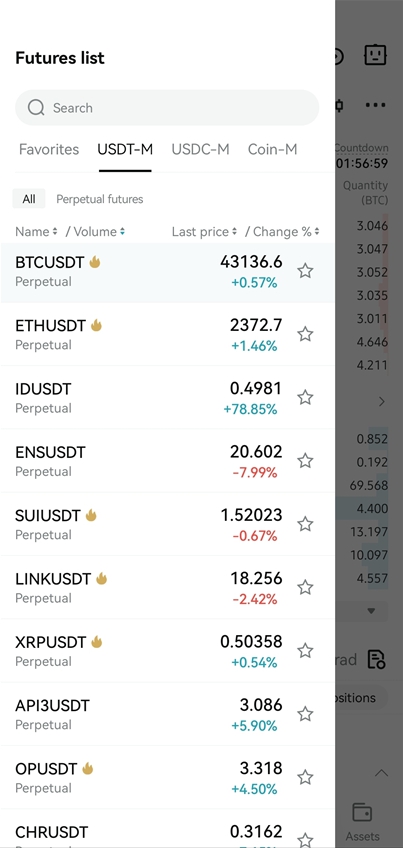The height and width of the screenshot is (848, 403).
Task: Sort the list by Last price
Action: [x=204, y=231]
